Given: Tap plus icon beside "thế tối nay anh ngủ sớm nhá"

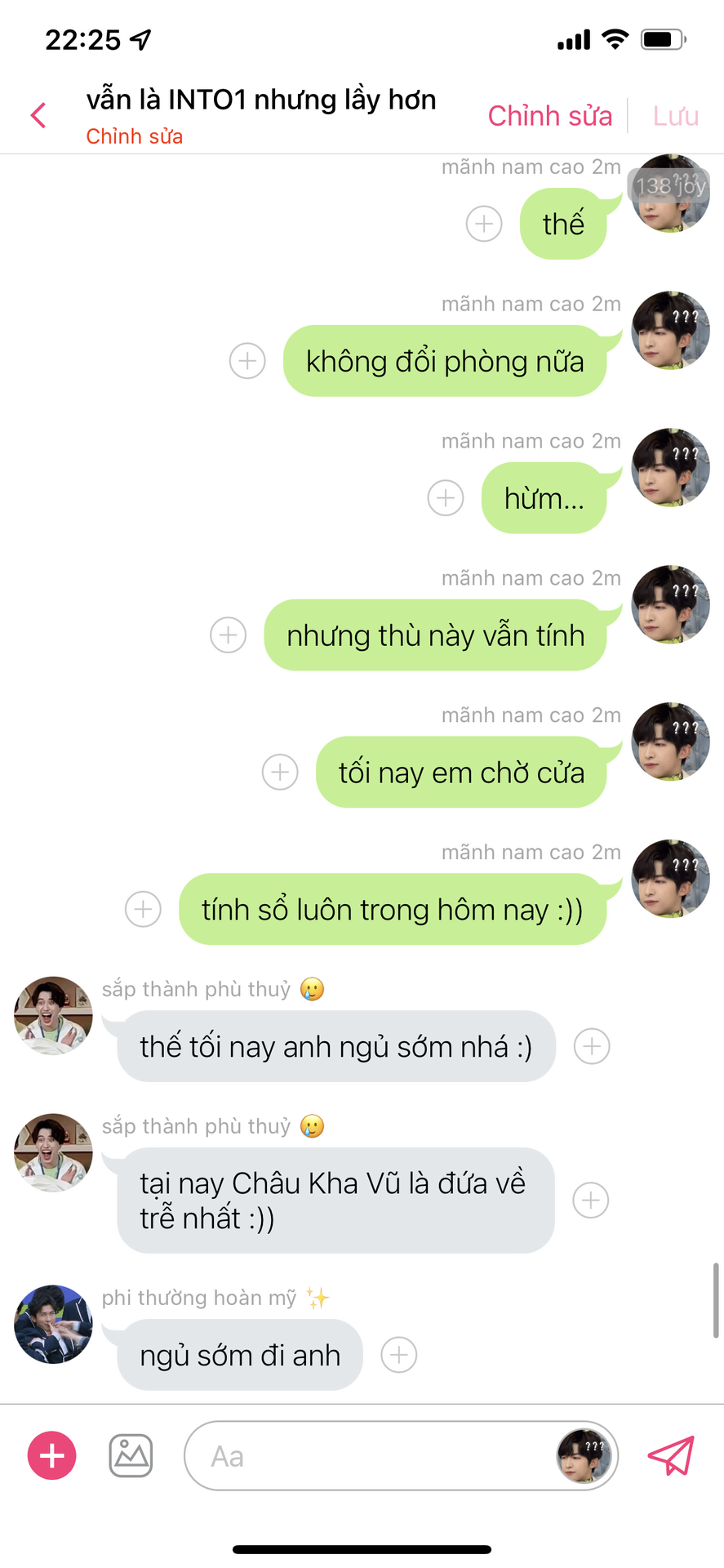Looking at the screenshot, I should click(x=592, y=1046).
